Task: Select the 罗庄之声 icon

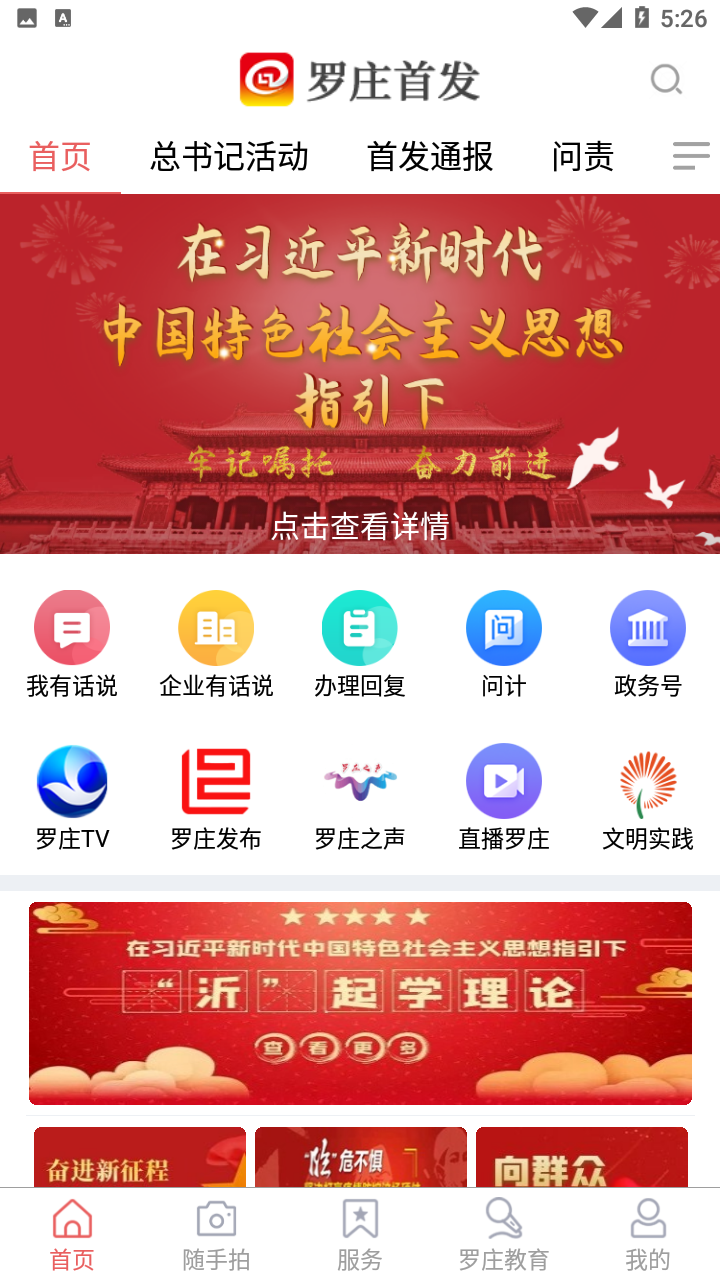Action: pyautogui.click(x=360, y=781)
